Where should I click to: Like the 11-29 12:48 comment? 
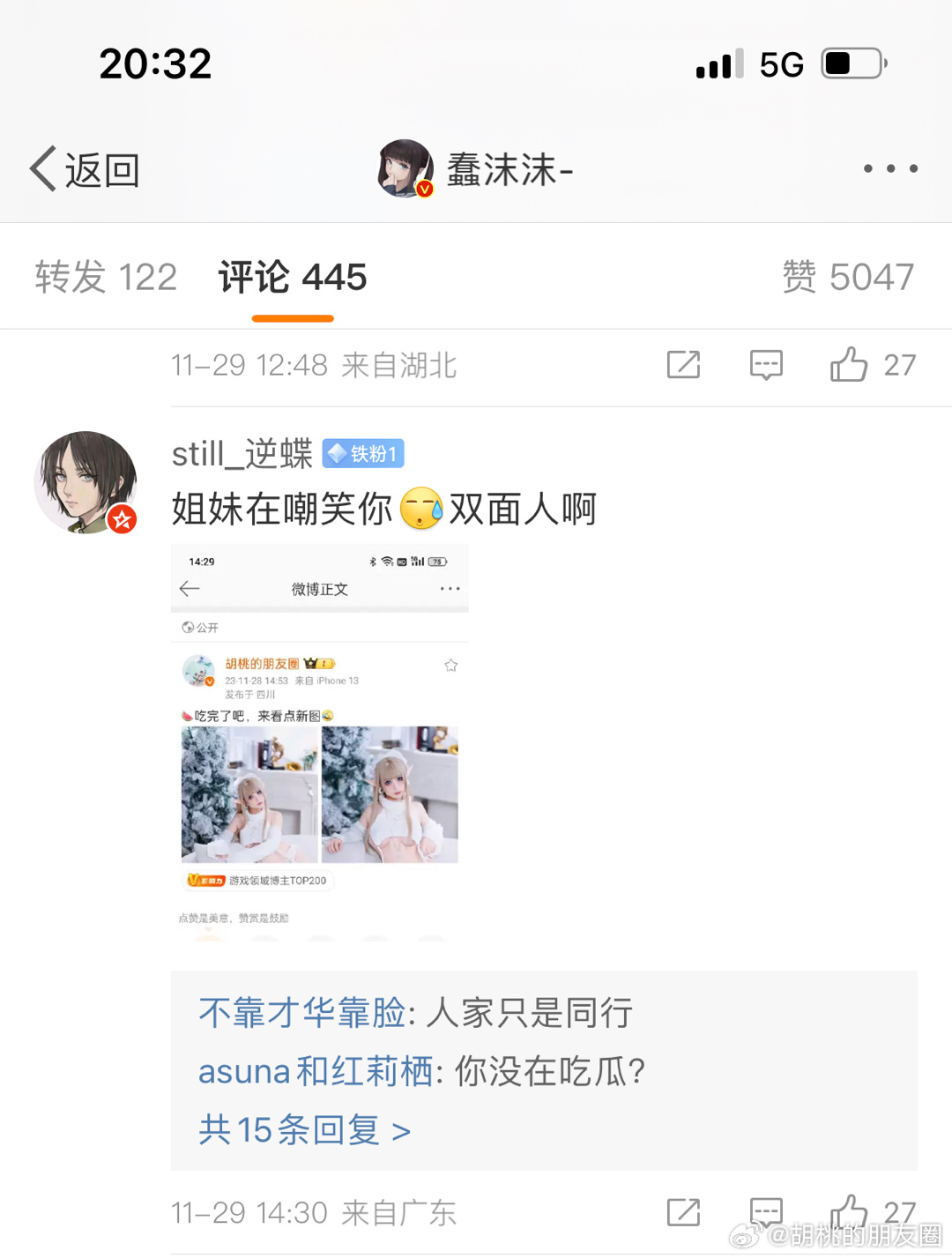850,364
